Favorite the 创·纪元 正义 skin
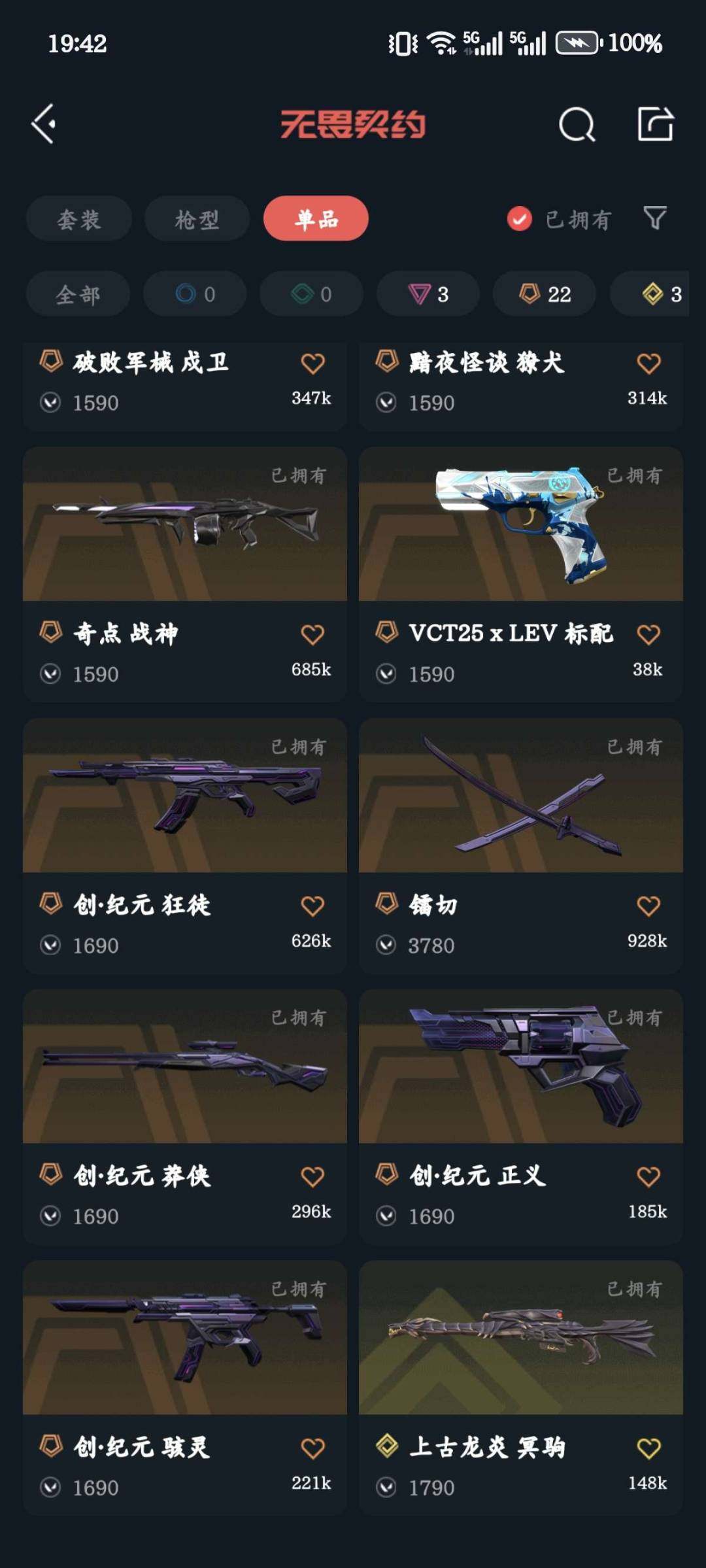This screenshot has height=1568, width=706. [x=648, y=1177]
